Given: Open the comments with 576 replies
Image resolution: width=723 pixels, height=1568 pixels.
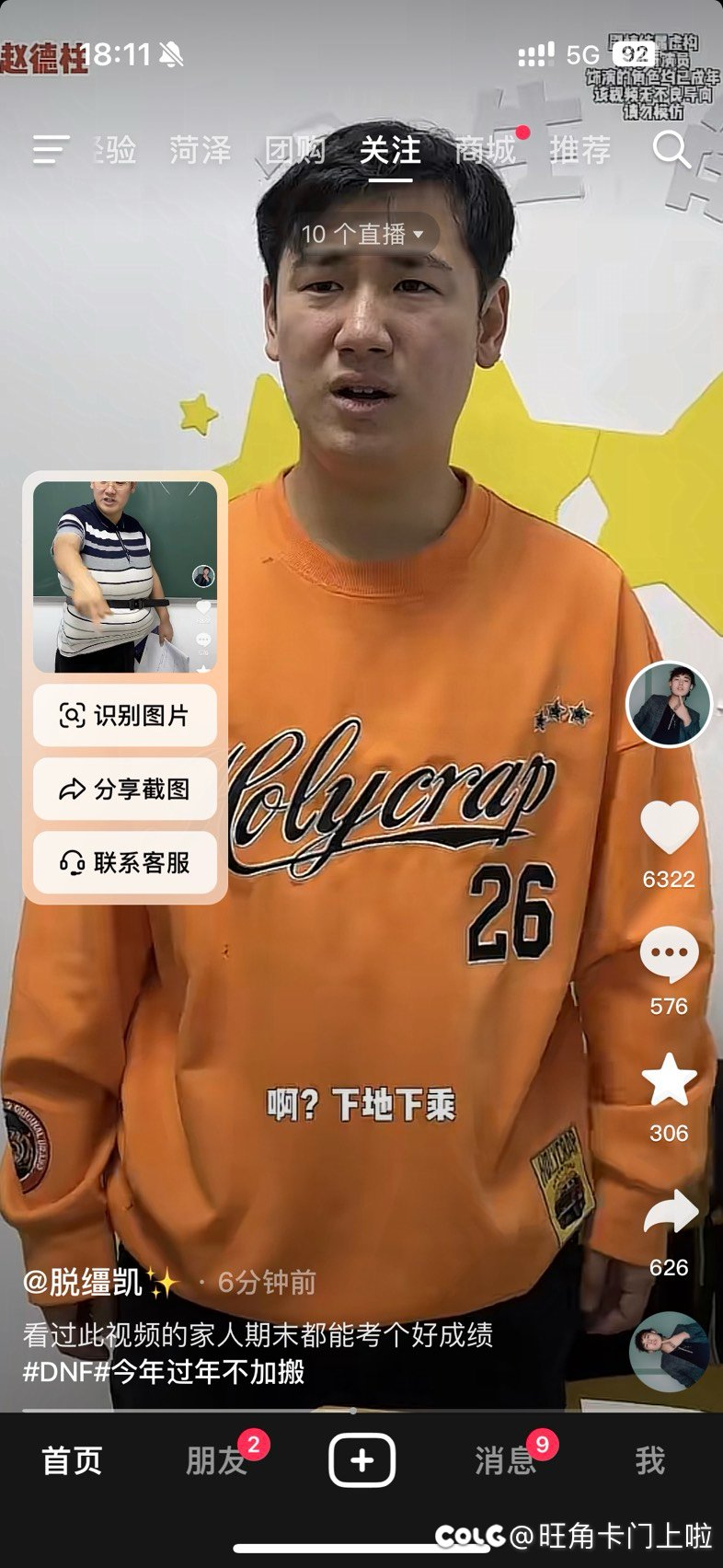Looking at the screenshot, I should coord(669,954).
